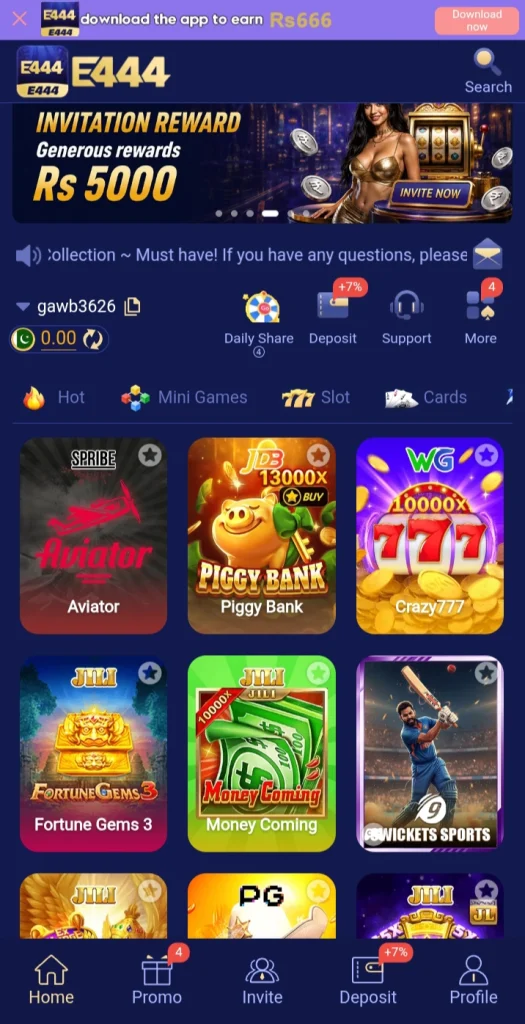525x1024 pixels.
Task: Open the mail envelope icon
Action: pos(487,255)
